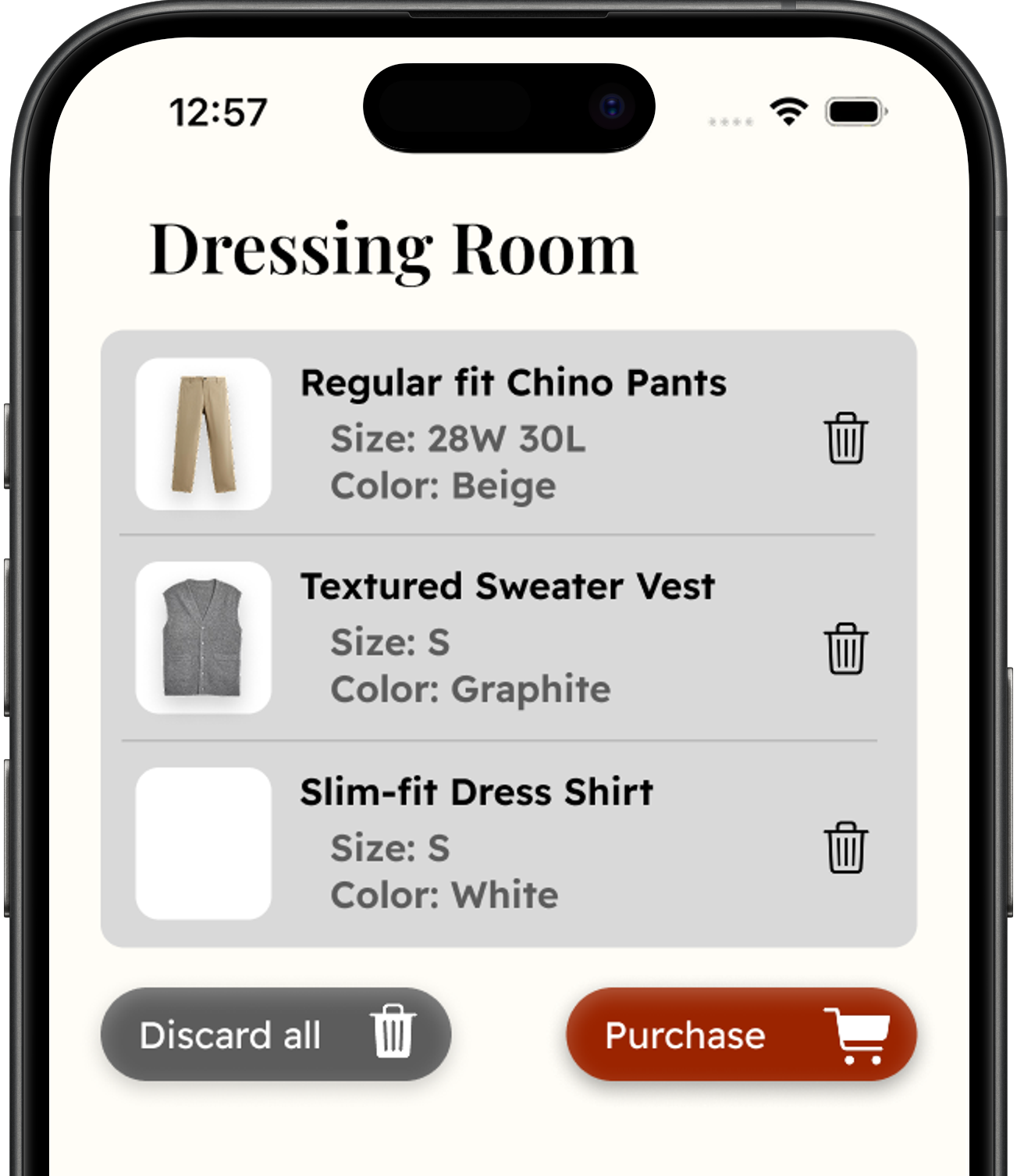Tap the Discard all button

pyautogui.click(x=276, y=1035)
